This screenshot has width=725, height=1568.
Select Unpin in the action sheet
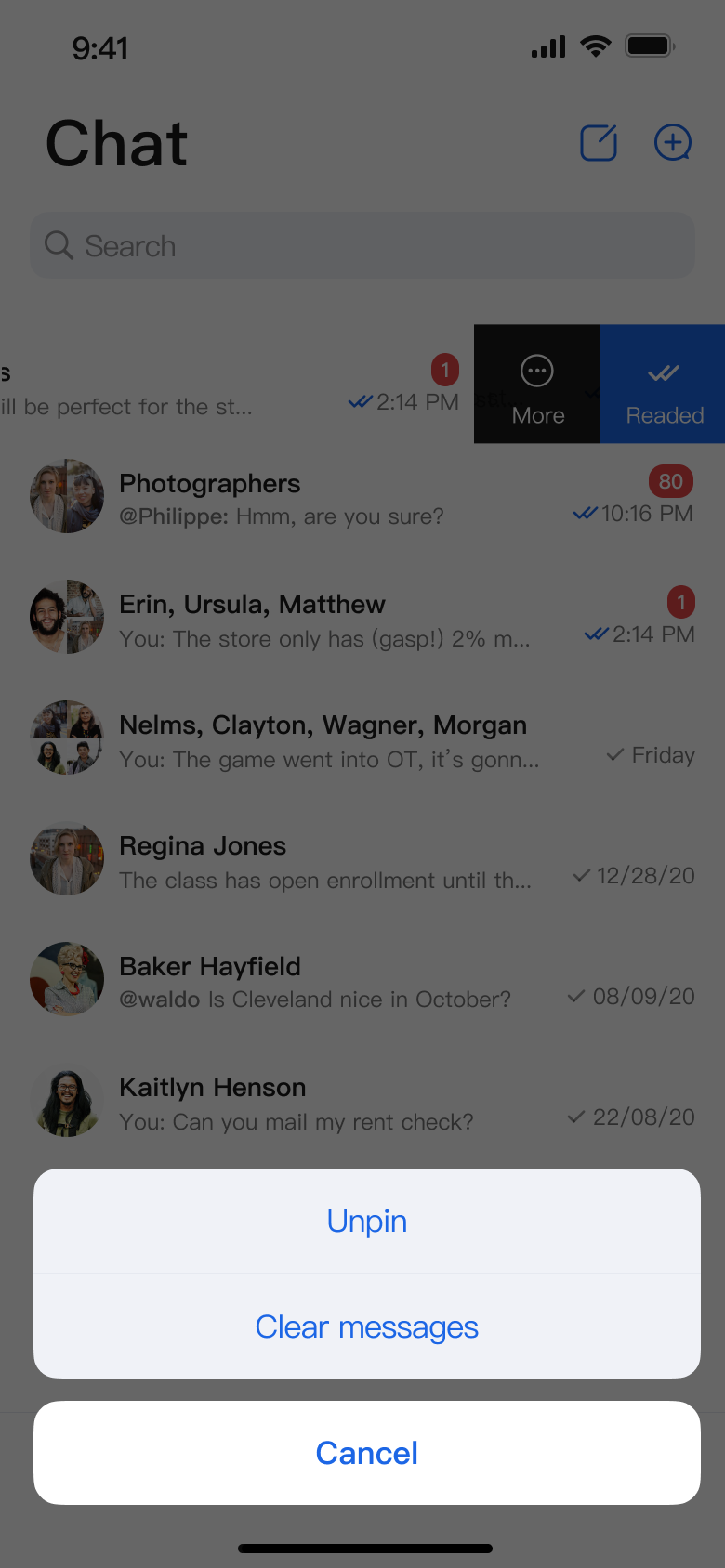366,1221
